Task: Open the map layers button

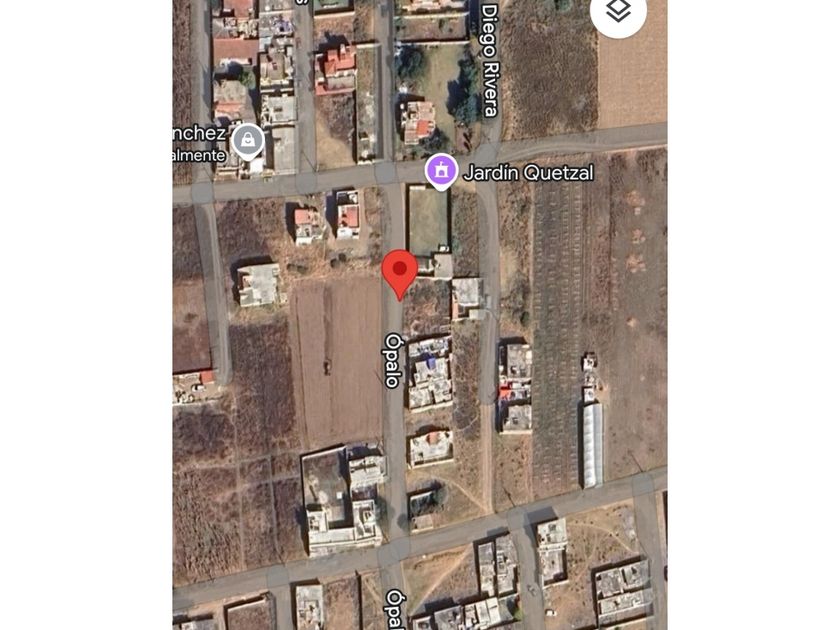Action: click(619, 11)
